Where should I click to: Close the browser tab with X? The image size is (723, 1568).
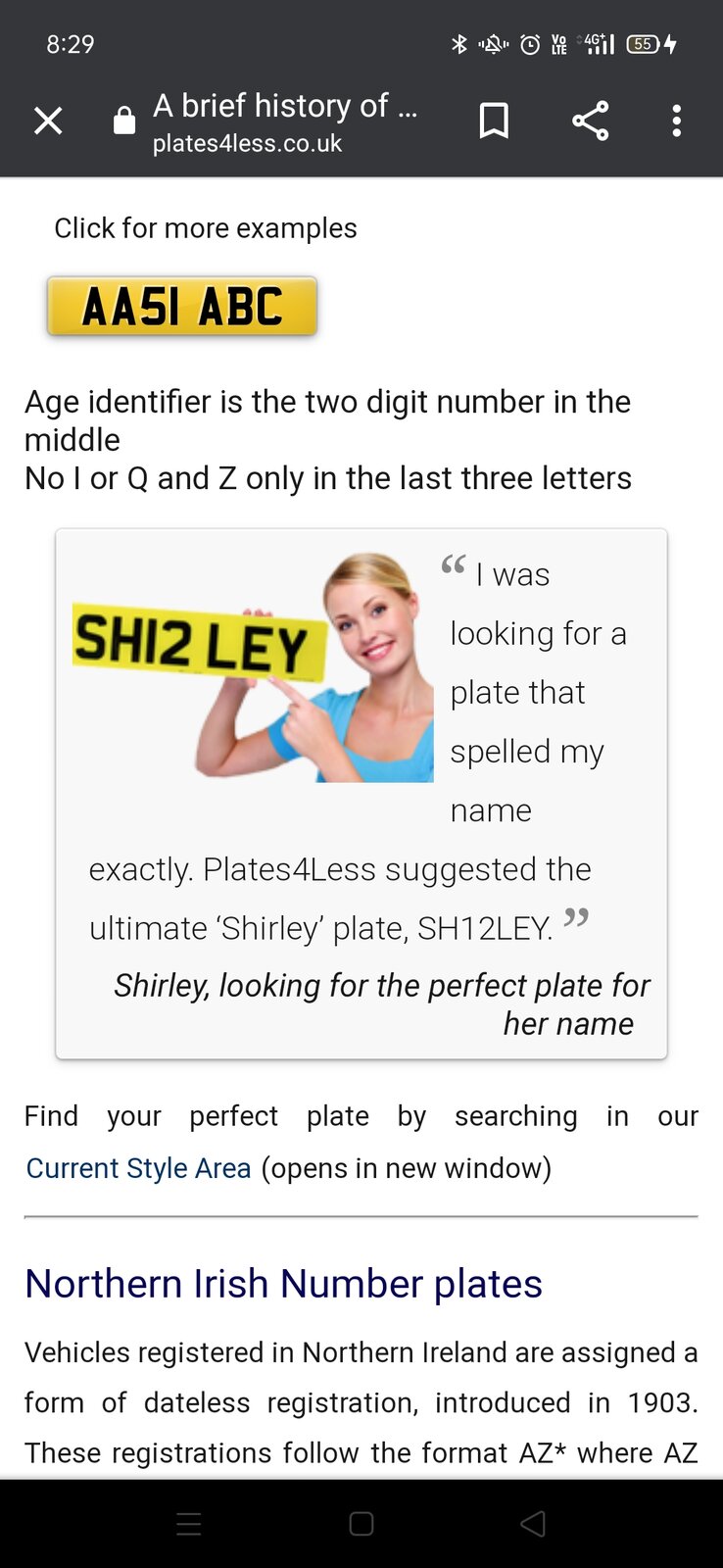click(x=48, y=122)
